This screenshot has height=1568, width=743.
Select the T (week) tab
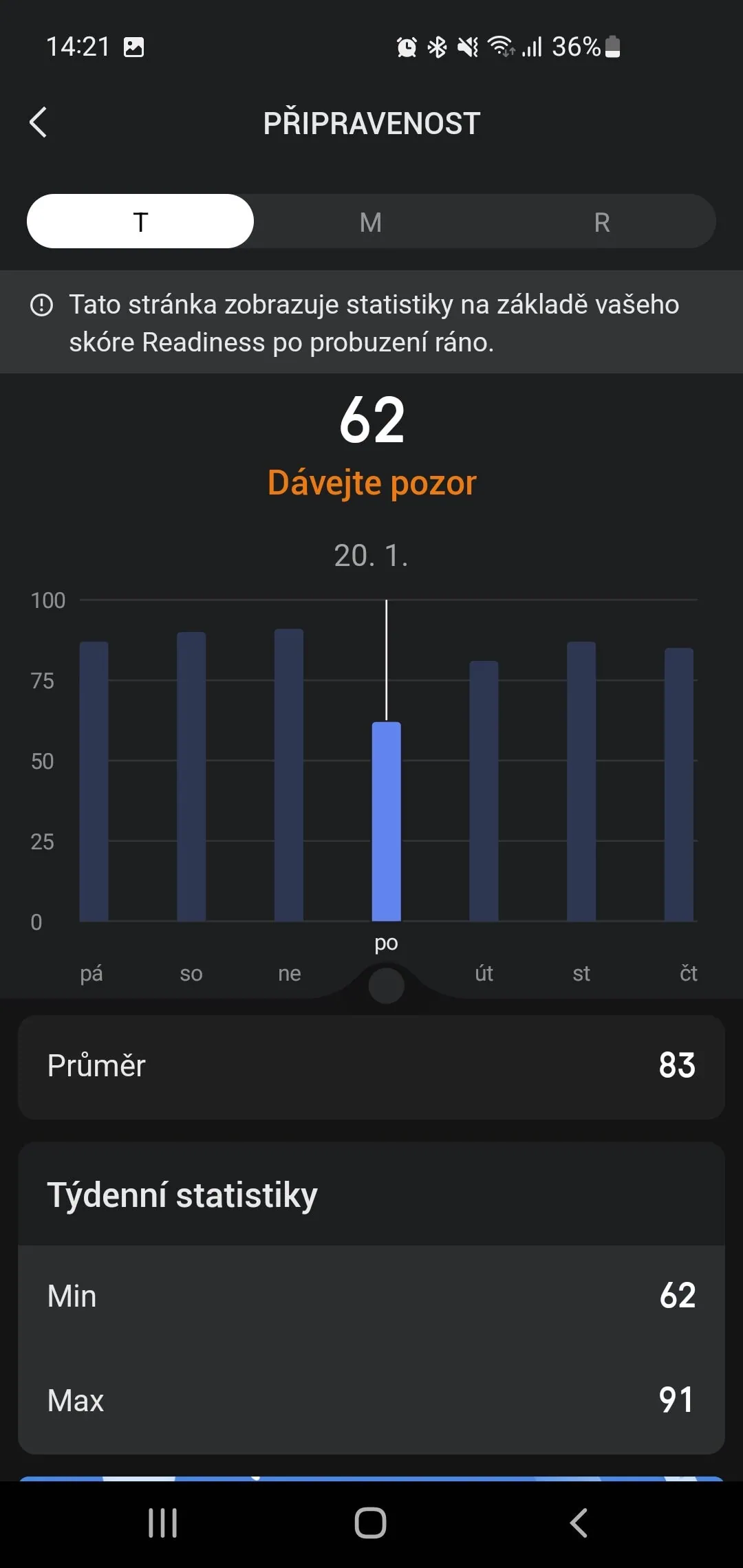[140, 222]
